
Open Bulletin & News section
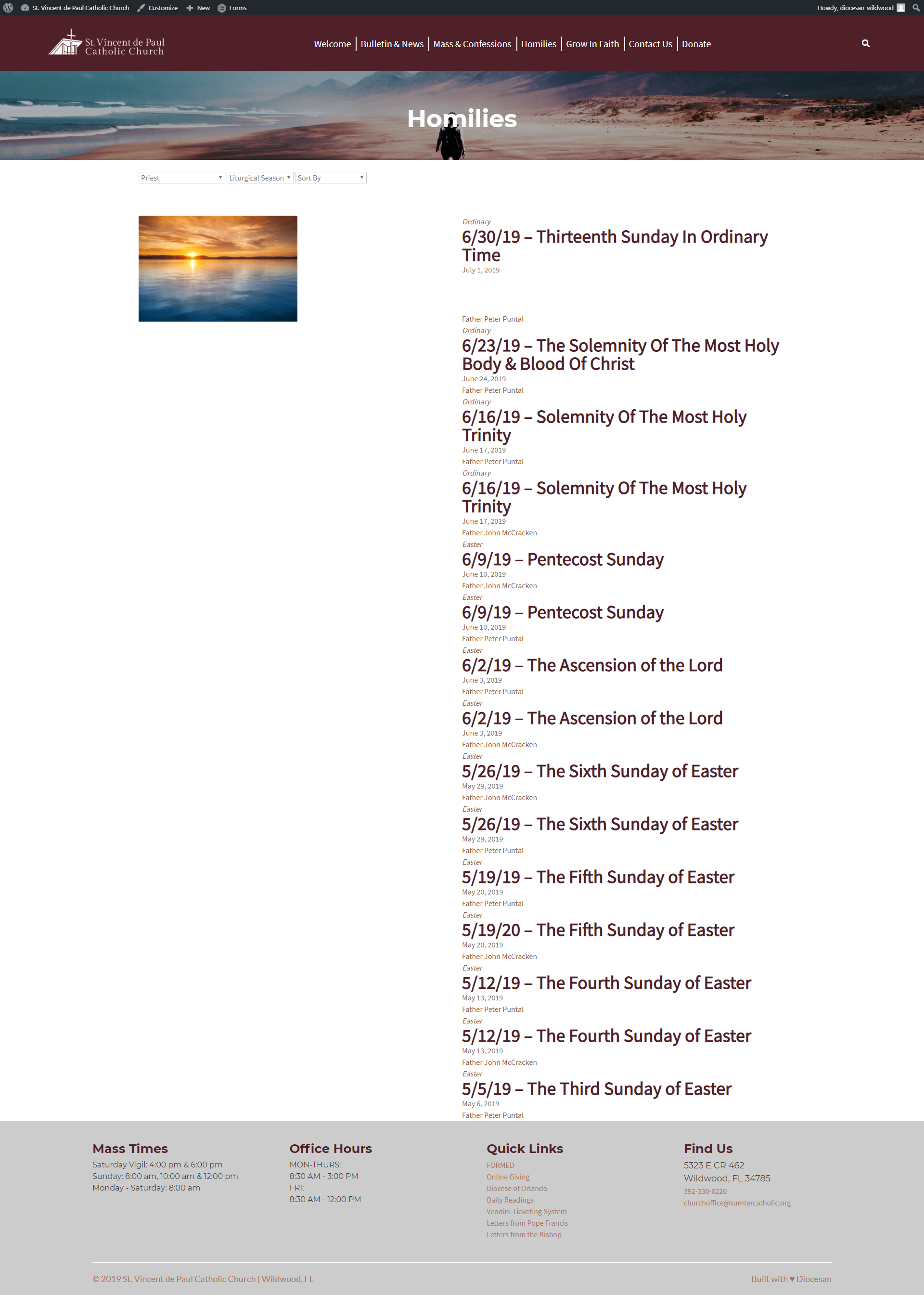[x=392, y=44]
